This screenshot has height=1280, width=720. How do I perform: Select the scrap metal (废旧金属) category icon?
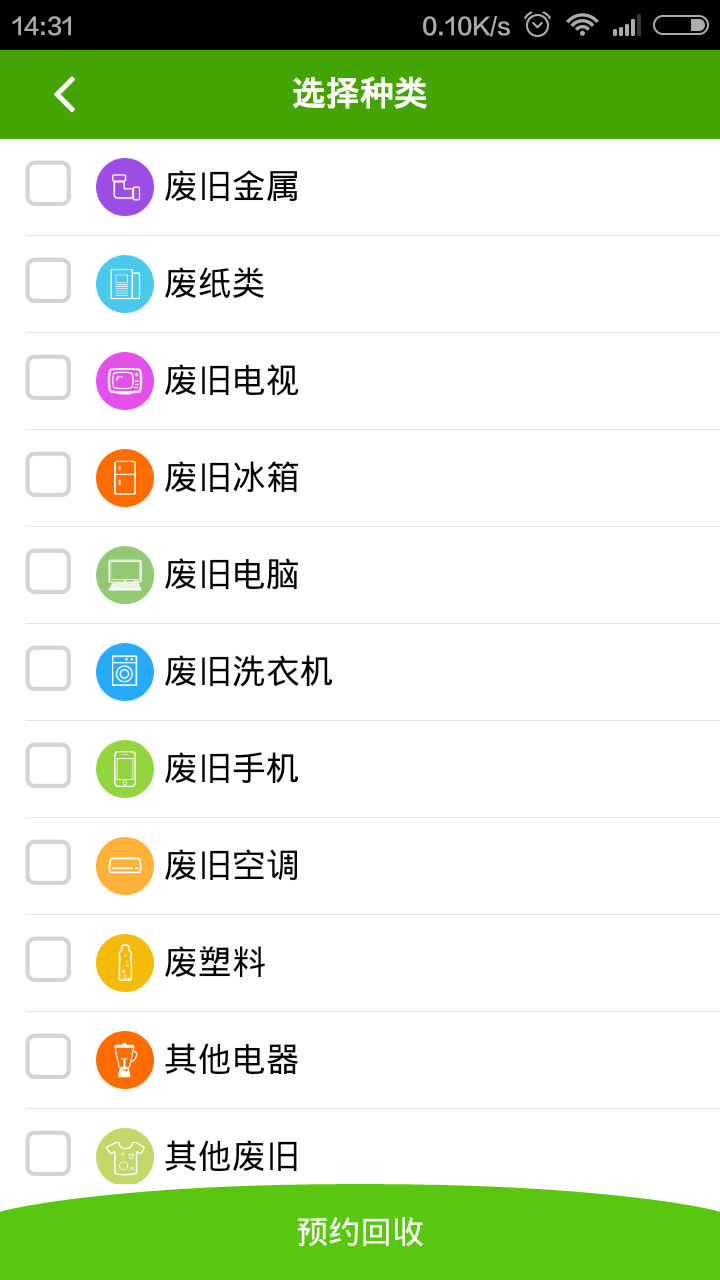coord(124,186)
